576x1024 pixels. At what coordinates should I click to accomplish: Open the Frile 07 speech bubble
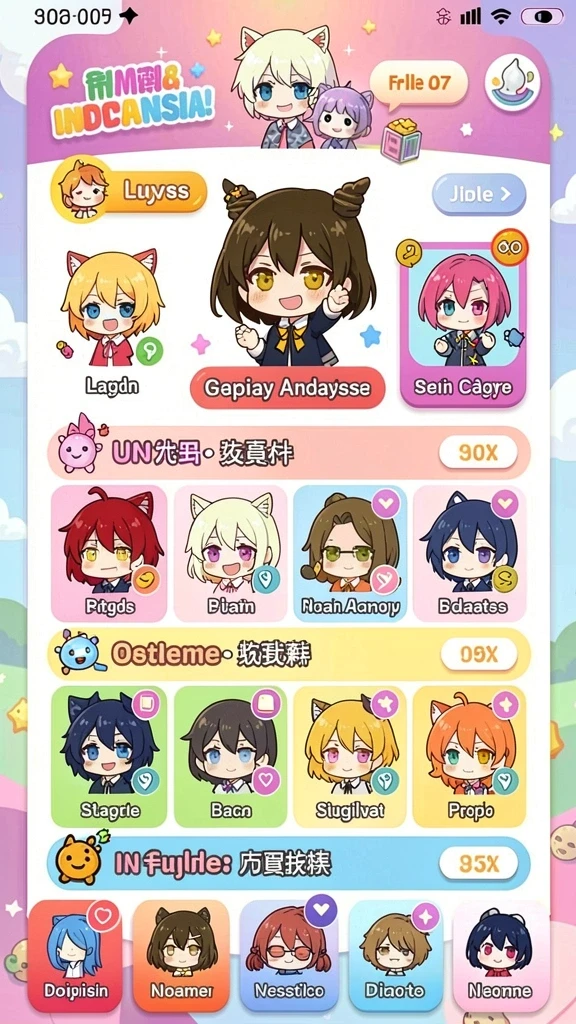tap(419, 84)
